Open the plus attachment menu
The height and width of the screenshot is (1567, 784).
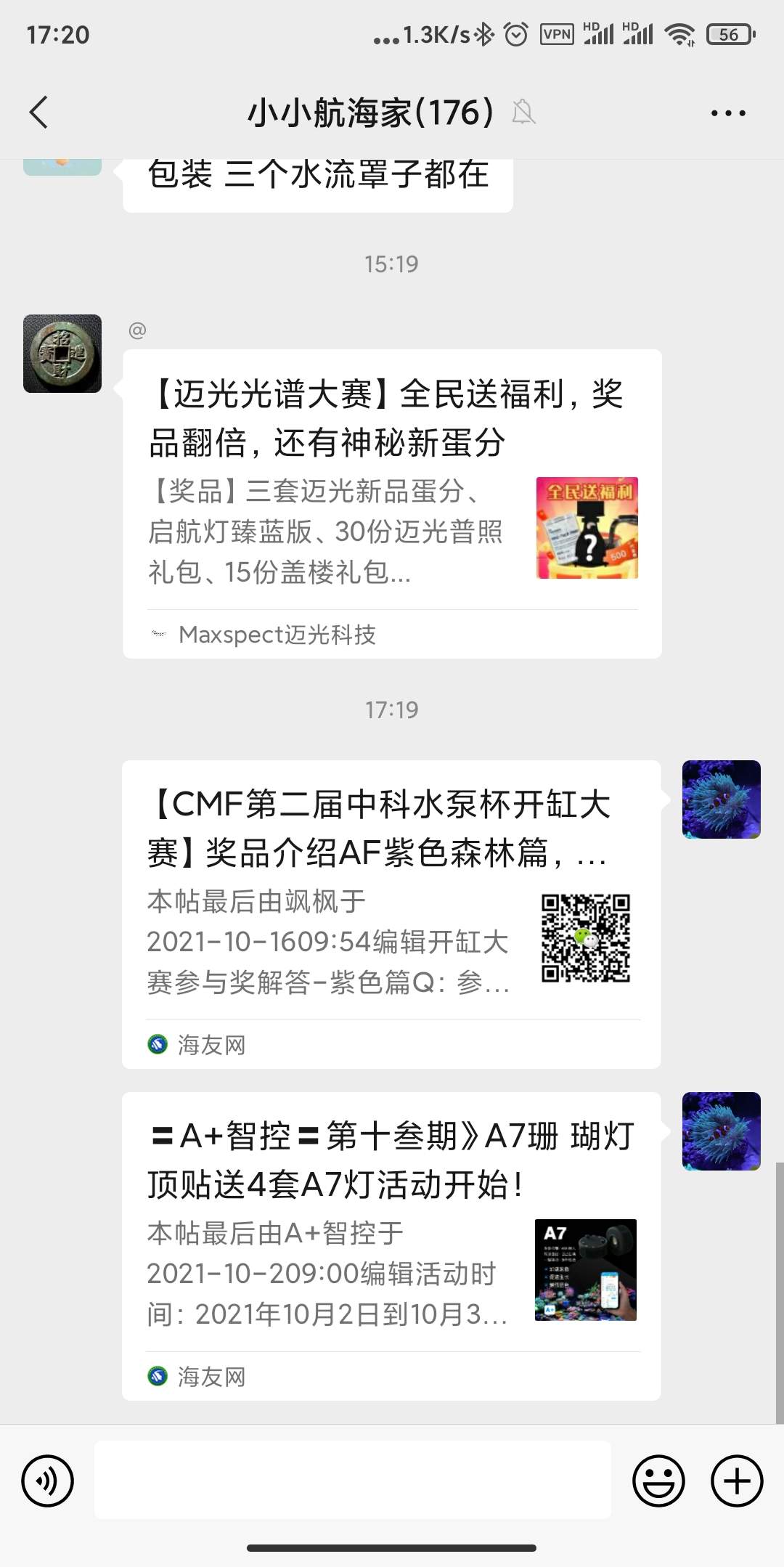736,1481
